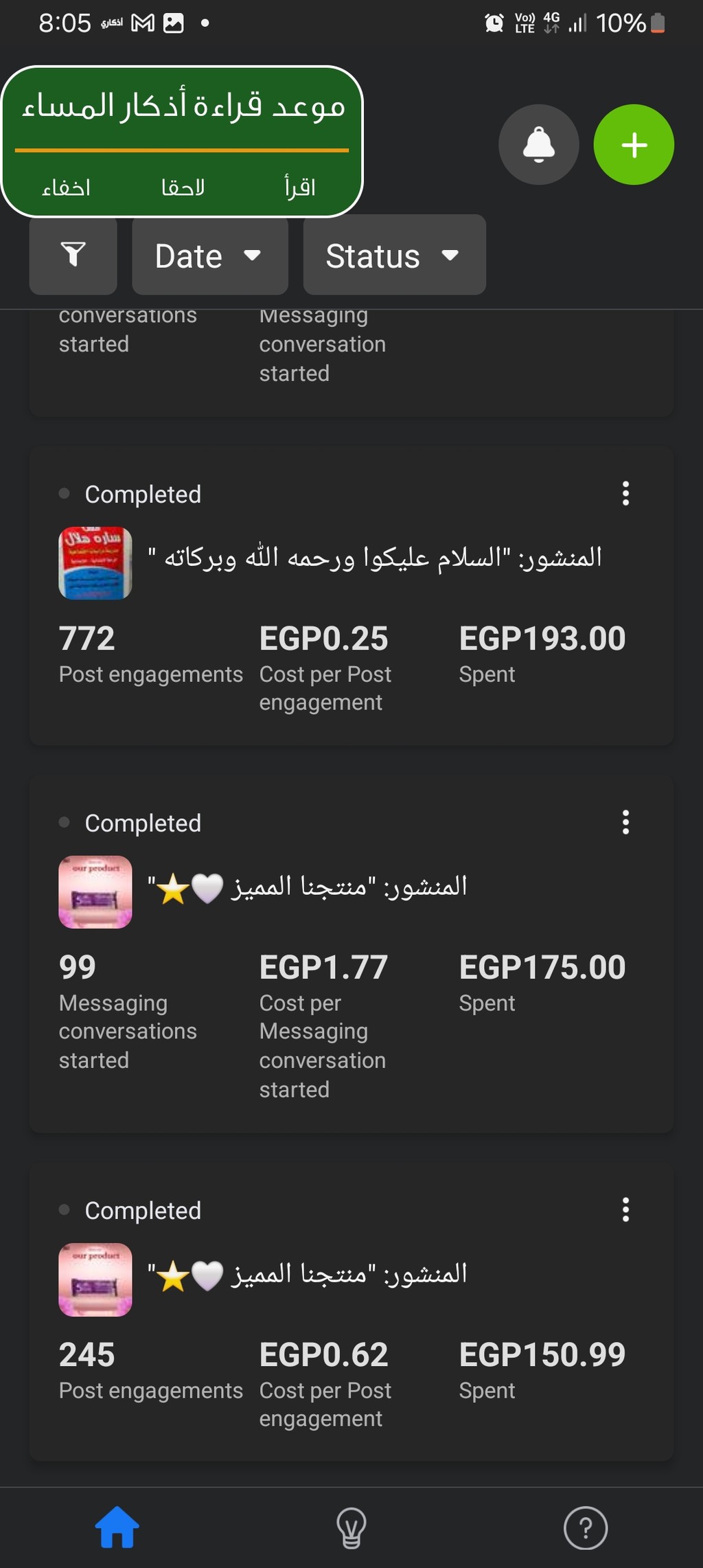703x1568 pixels.
Task: Open overflow menu for EGP175.00 ad
Action: click(625, 822)
